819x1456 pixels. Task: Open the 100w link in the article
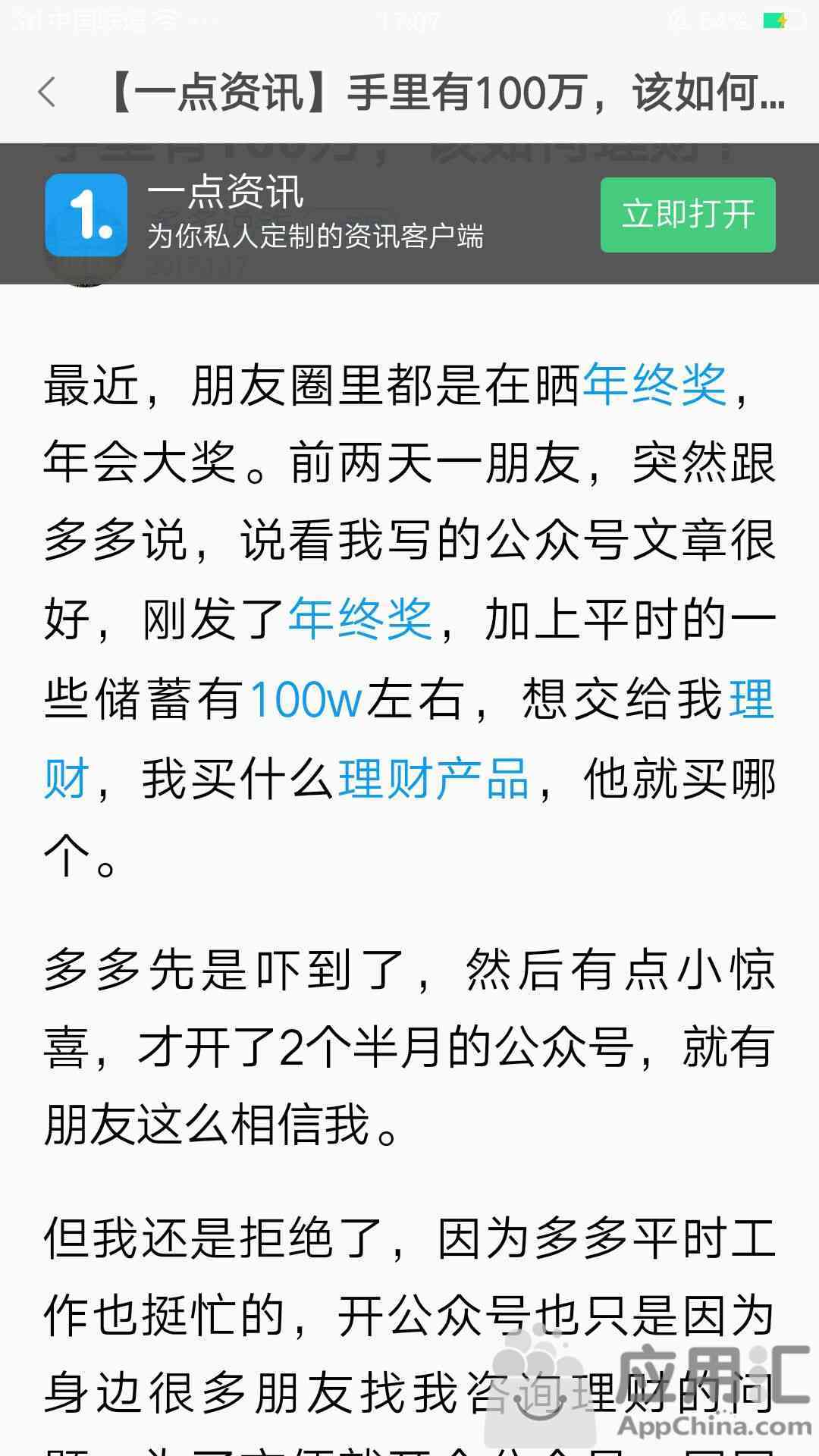(306, 698)
